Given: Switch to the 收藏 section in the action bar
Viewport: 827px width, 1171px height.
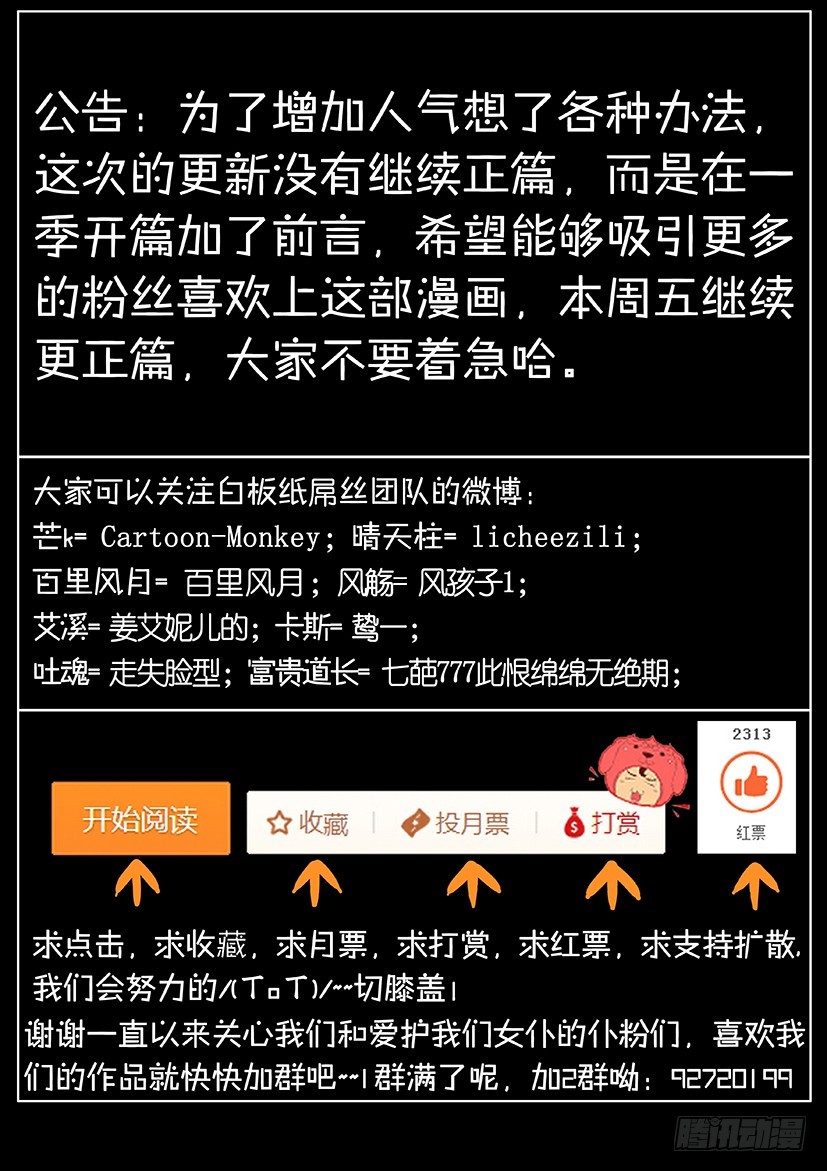Looking at the screenshot, I should point(315,824).
